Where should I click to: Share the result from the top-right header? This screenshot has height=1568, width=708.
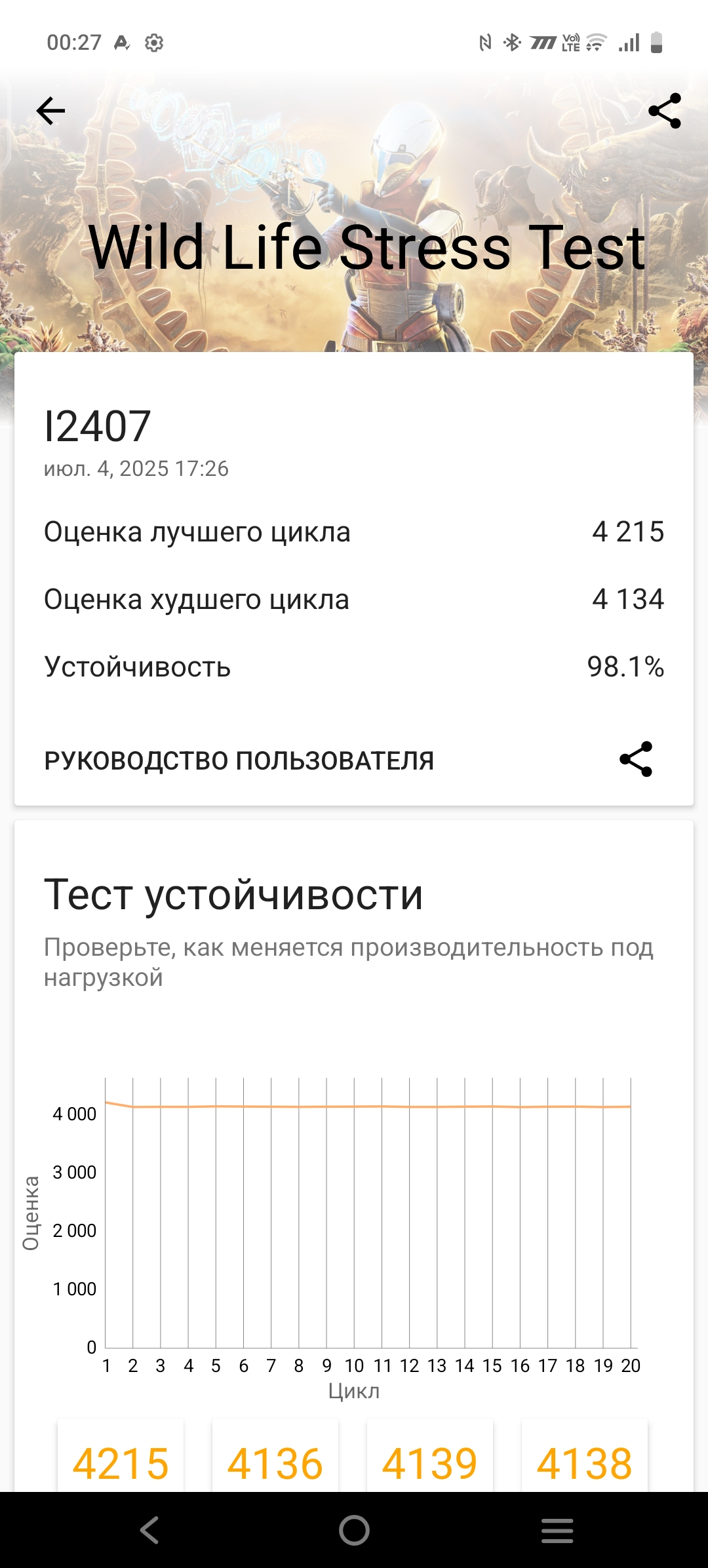[665, 111]
